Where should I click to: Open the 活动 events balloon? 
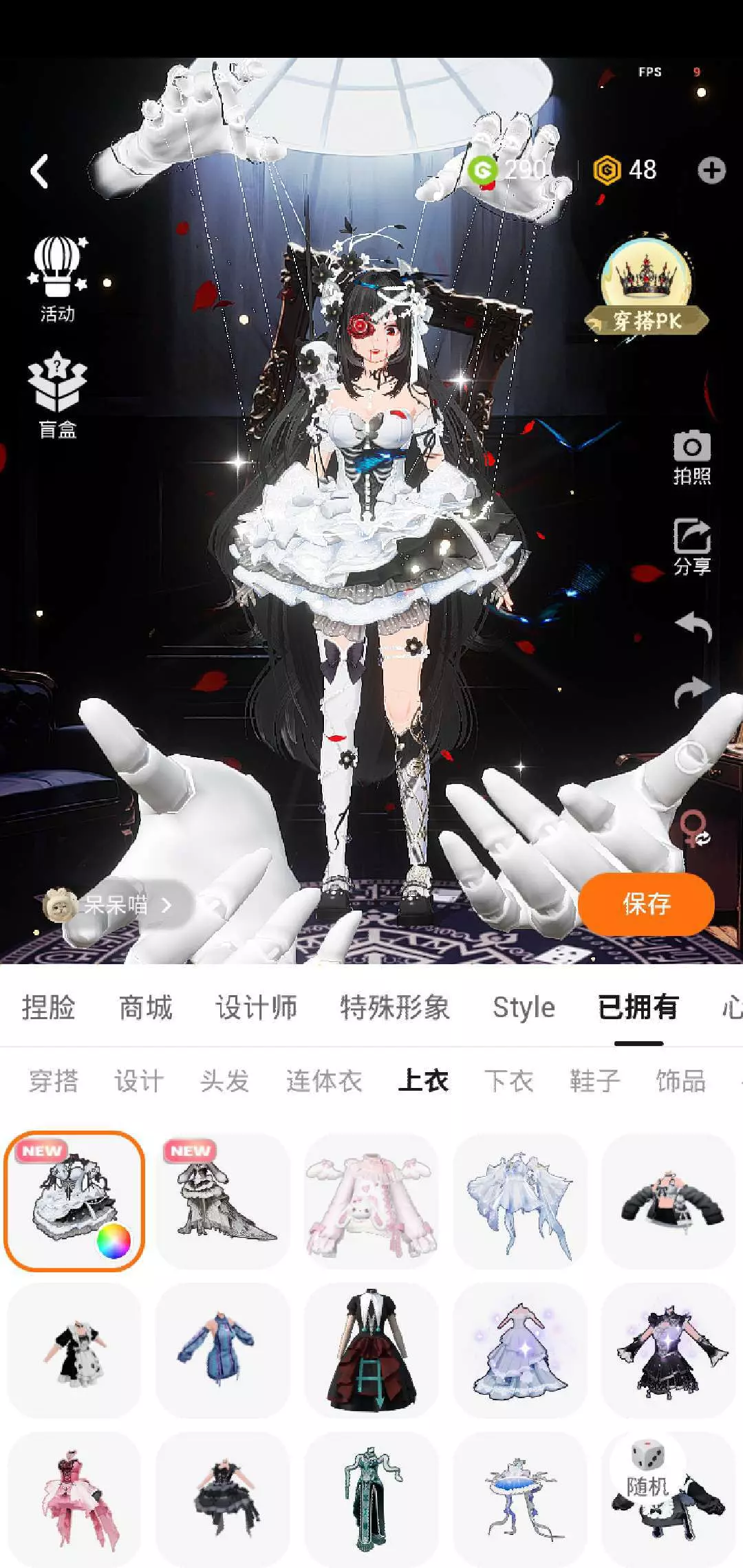click(57, 279)
